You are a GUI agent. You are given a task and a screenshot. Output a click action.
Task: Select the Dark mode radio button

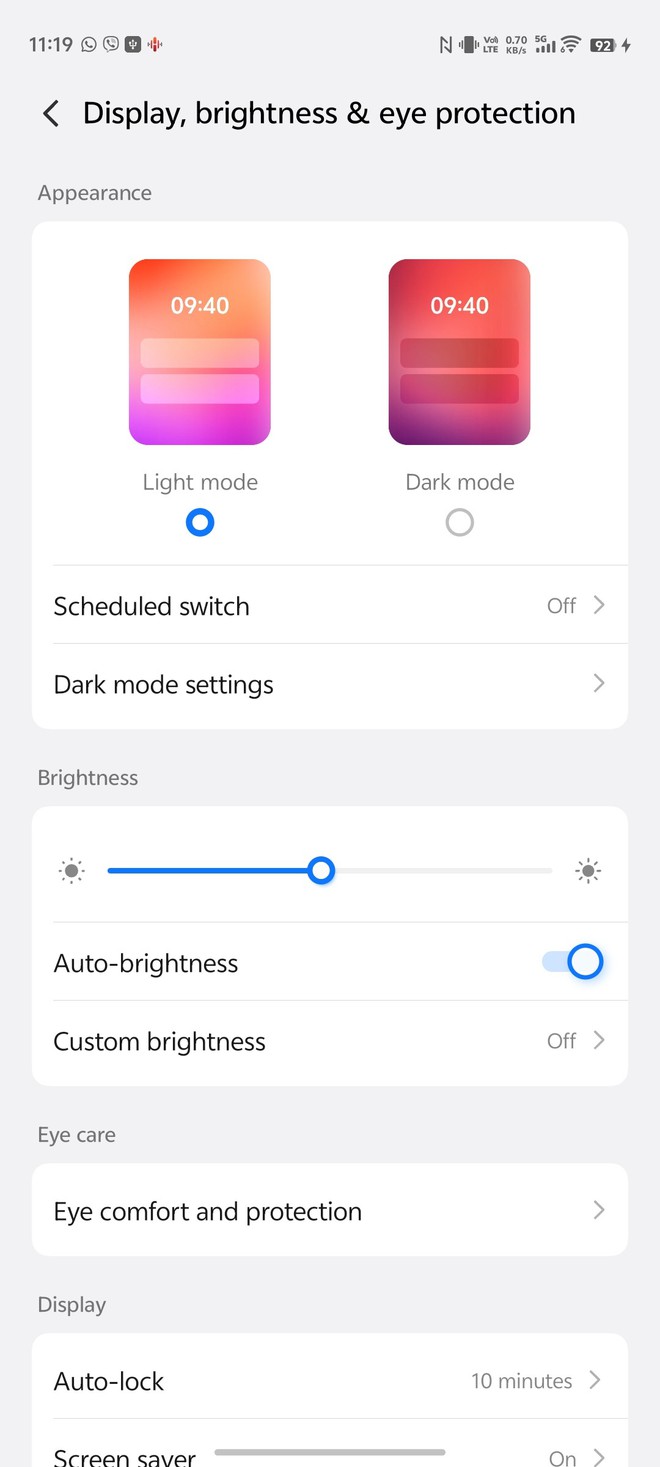click(x=459, y=522)
